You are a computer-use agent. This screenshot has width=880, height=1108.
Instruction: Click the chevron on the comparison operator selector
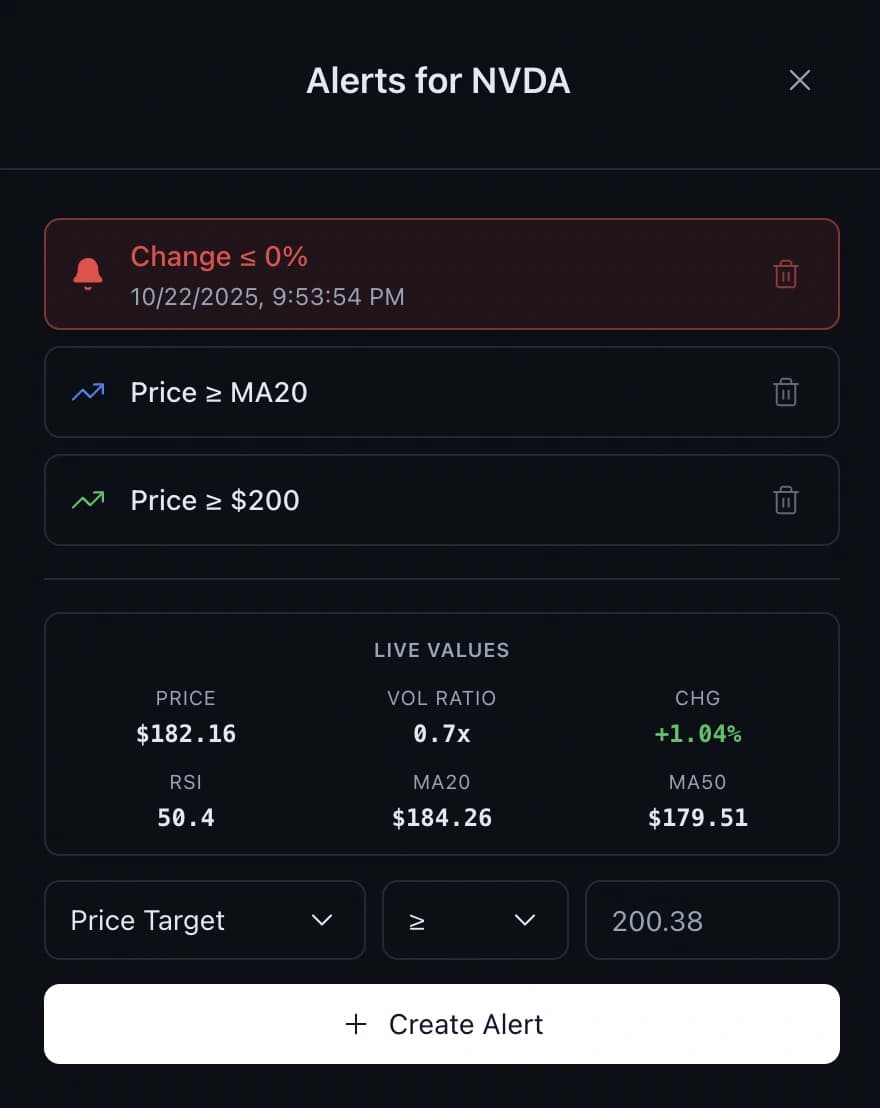point(525,920)
